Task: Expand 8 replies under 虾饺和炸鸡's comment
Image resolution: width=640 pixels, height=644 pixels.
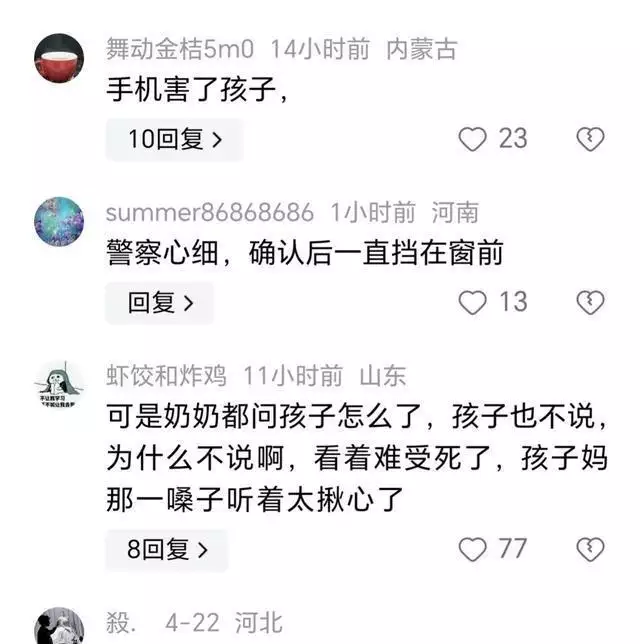Action: pyautogui.click(x=167, y=550)
